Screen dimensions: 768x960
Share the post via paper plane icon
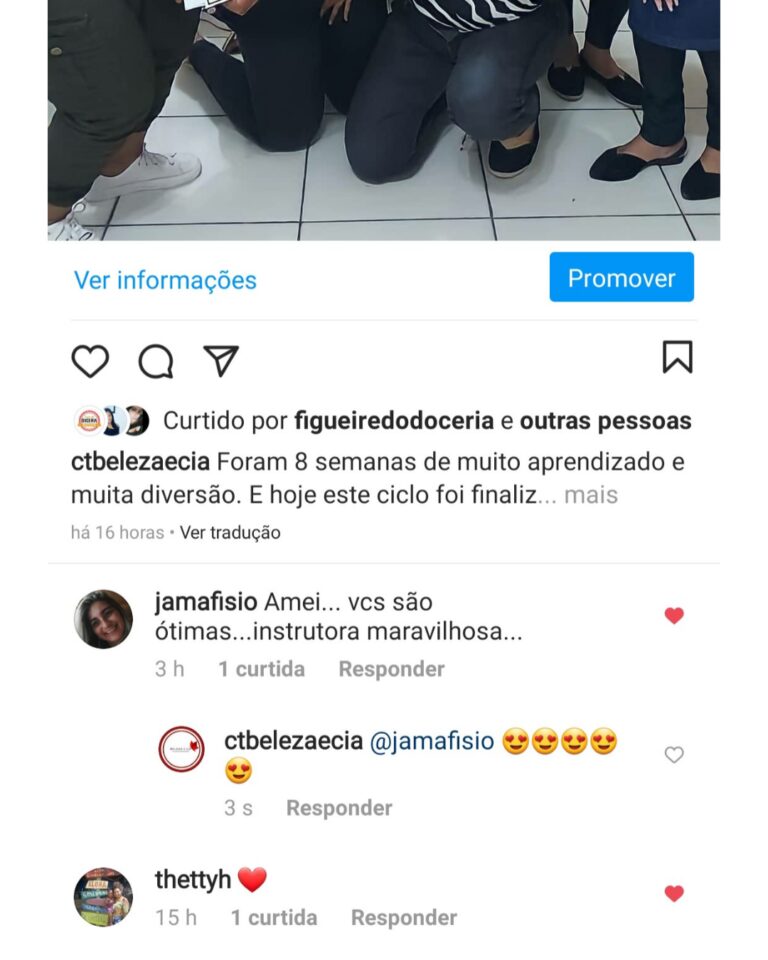[221, 361]
